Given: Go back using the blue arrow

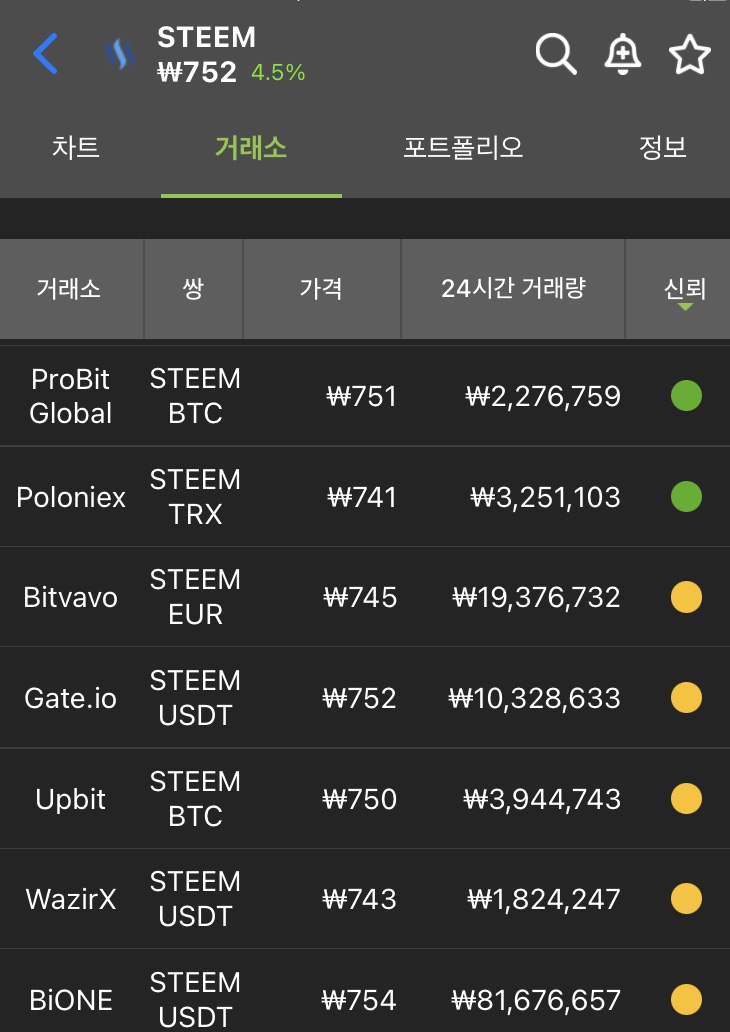Looking at the screenshot, I should (46, 54).
